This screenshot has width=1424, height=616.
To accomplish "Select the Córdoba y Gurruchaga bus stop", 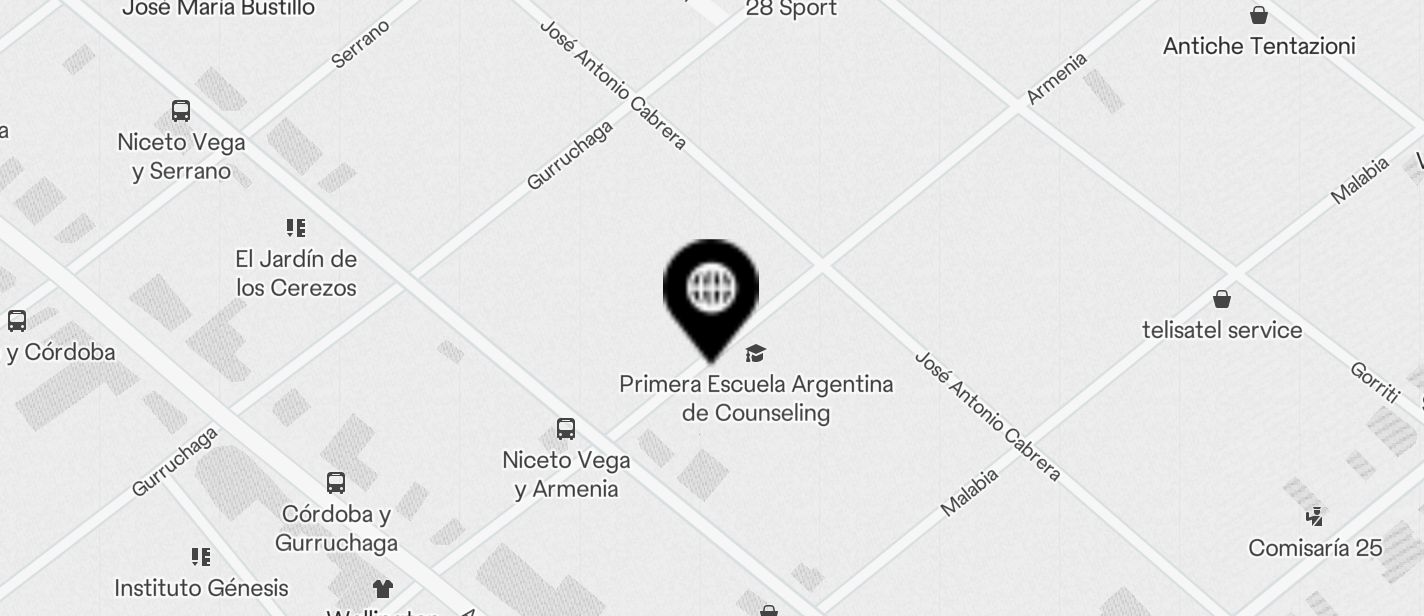I will (336, 484).
